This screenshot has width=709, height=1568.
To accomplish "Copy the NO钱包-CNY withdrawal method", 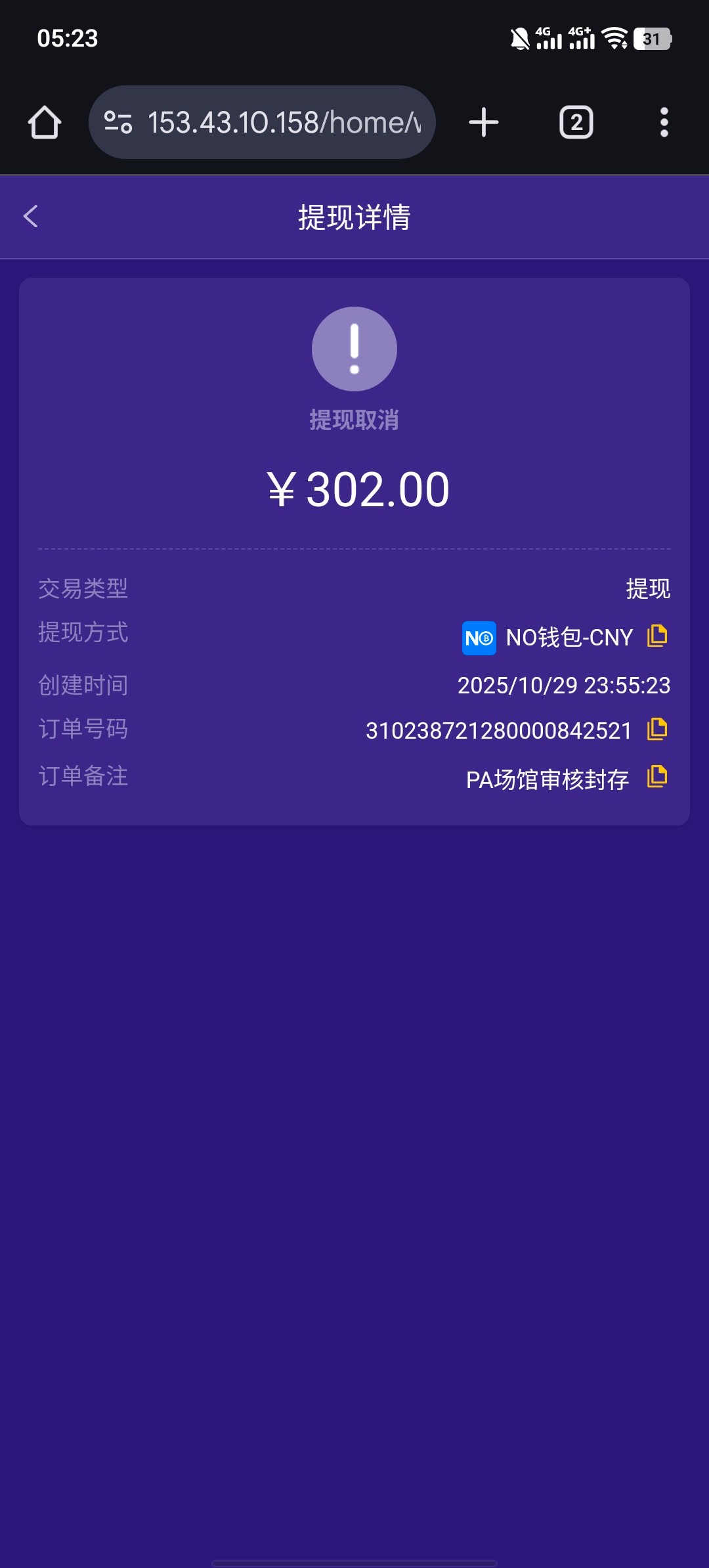I will 657,636.
